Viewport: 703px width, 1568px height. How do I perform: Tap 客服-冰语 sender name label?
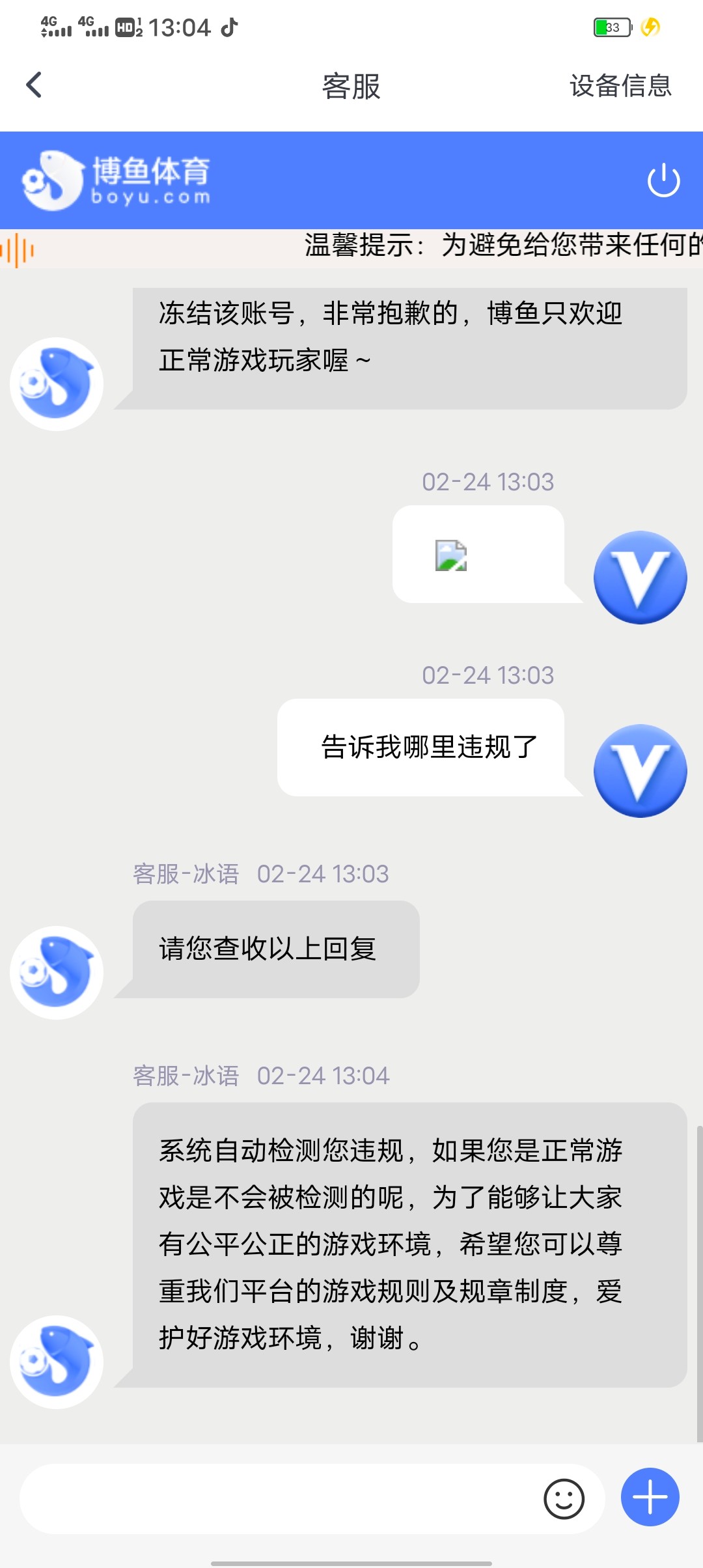tap(184, 875)
